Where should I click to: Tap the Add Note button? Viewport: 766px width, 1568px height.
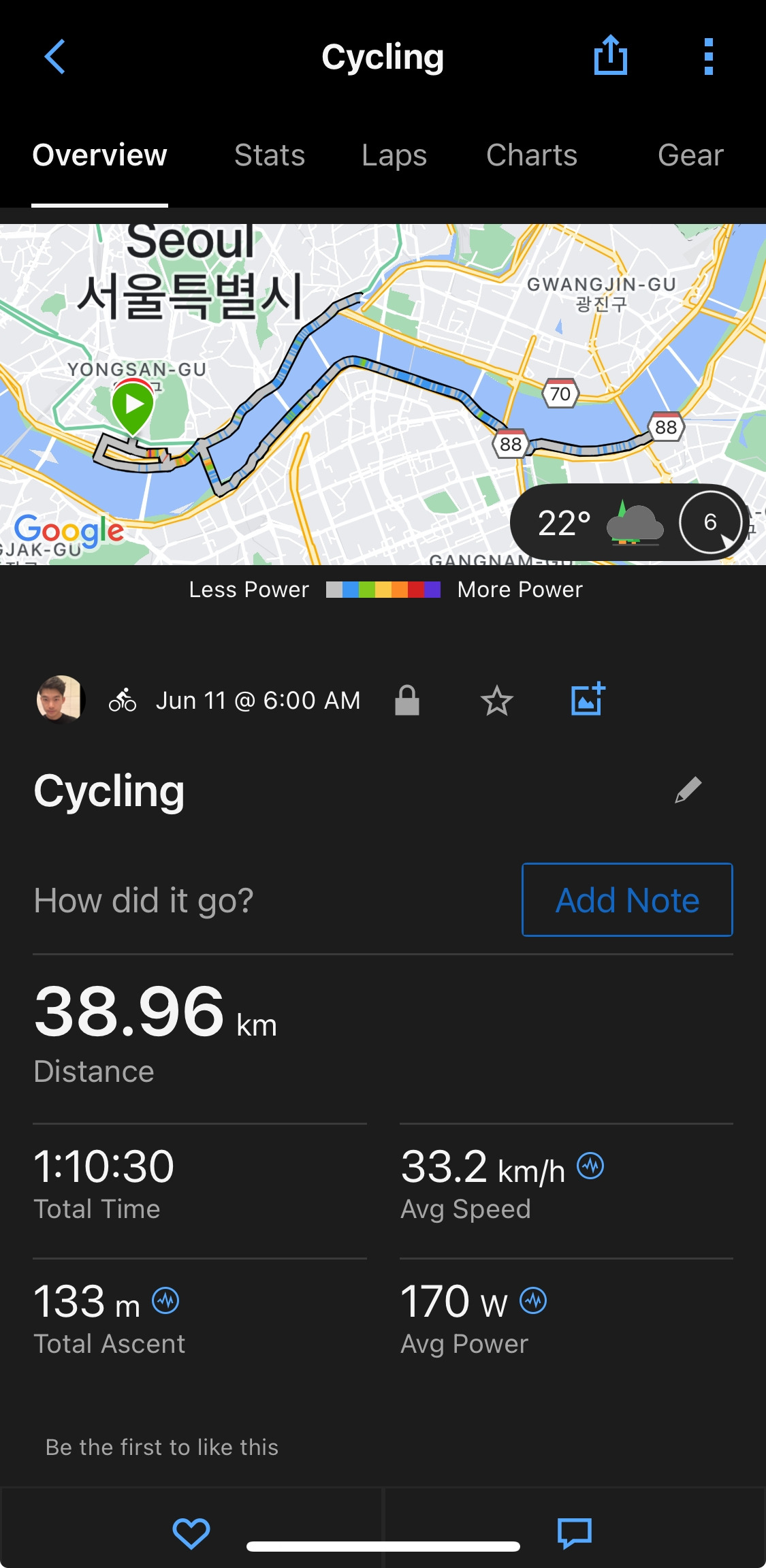point(627,900)
